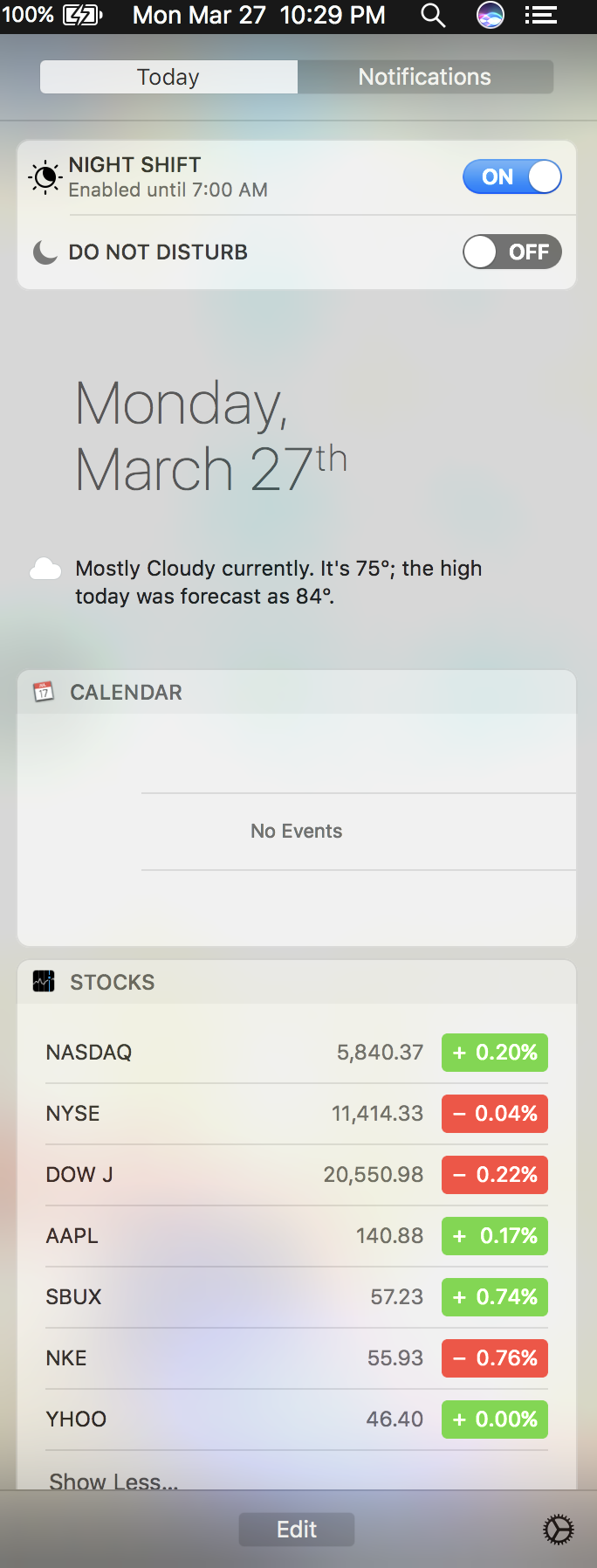597x1568 pixels.
Task: Launch Siri from the menu bar
Action: click(x=491, y=15)
